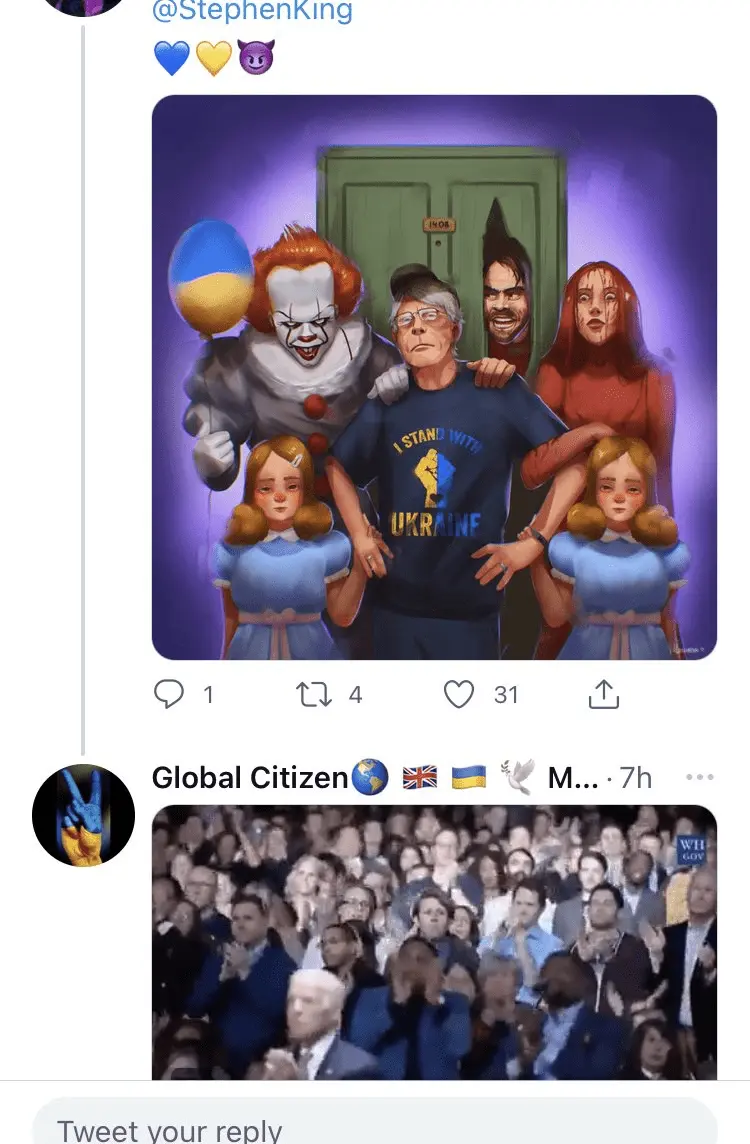Open the Ukraine illustration image in the tweet
This screenshot has height=1144, width=750.
pyautogui.click(x=434, y=377)
